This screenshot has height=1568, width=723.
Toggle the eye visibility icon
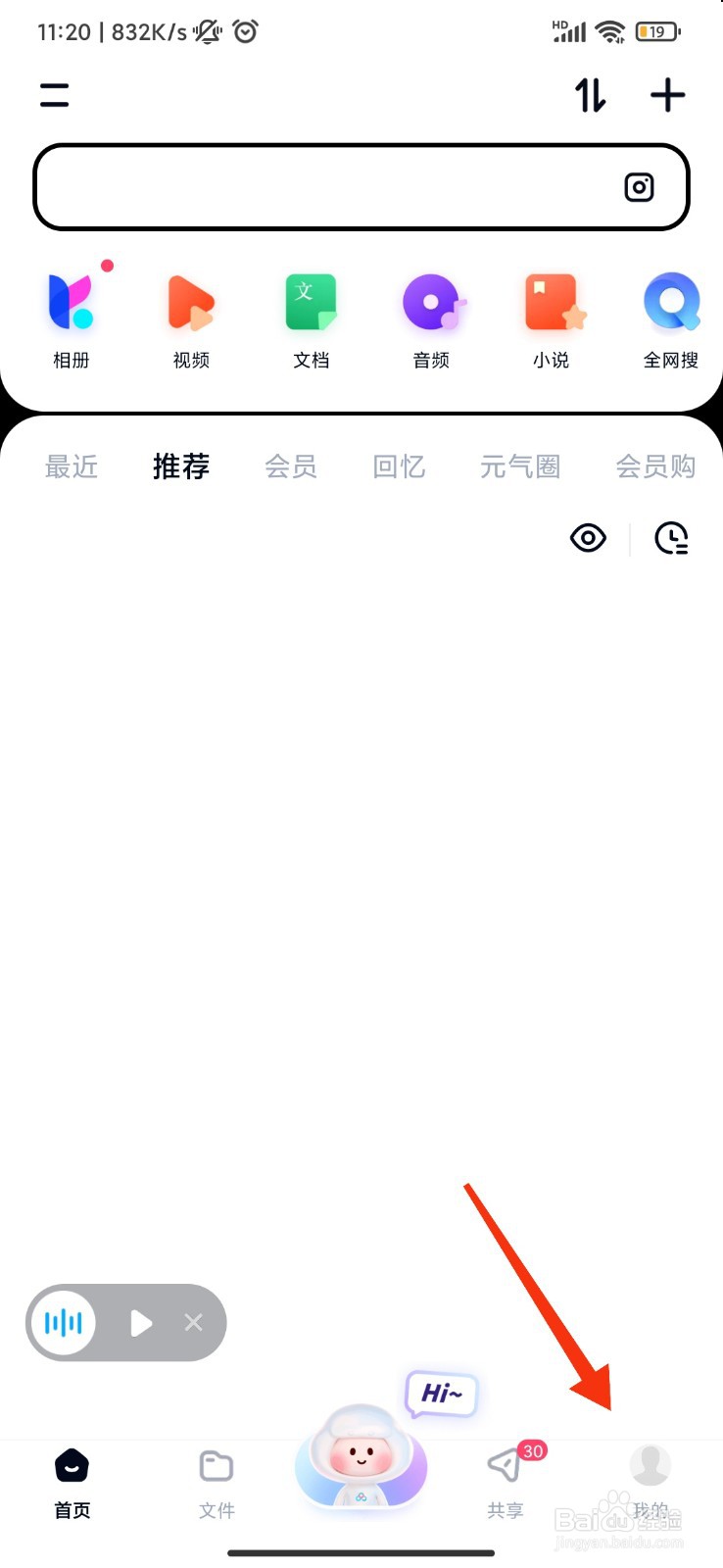coord(587,537)
